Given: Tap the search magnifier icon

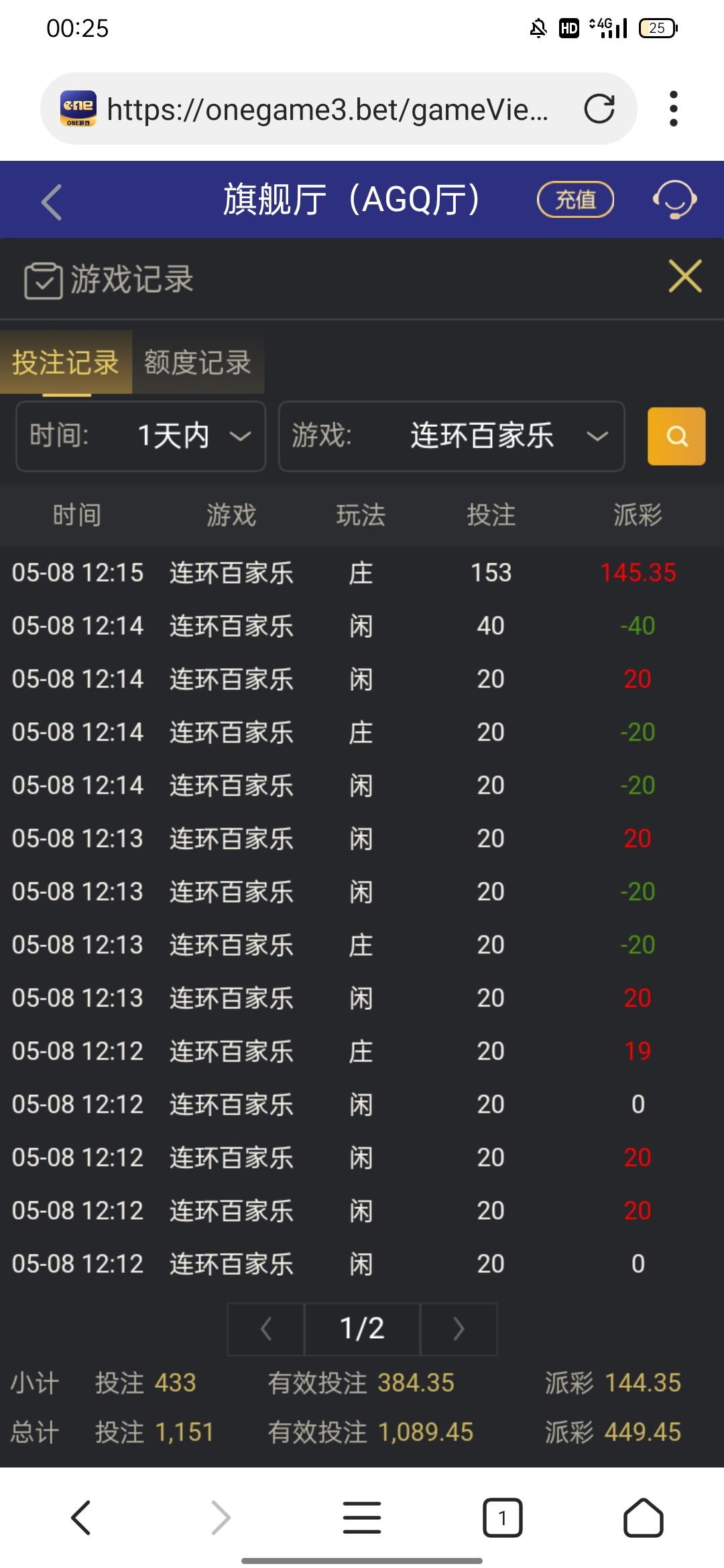Looking at the screenshot, I should (x=676, y=436).
